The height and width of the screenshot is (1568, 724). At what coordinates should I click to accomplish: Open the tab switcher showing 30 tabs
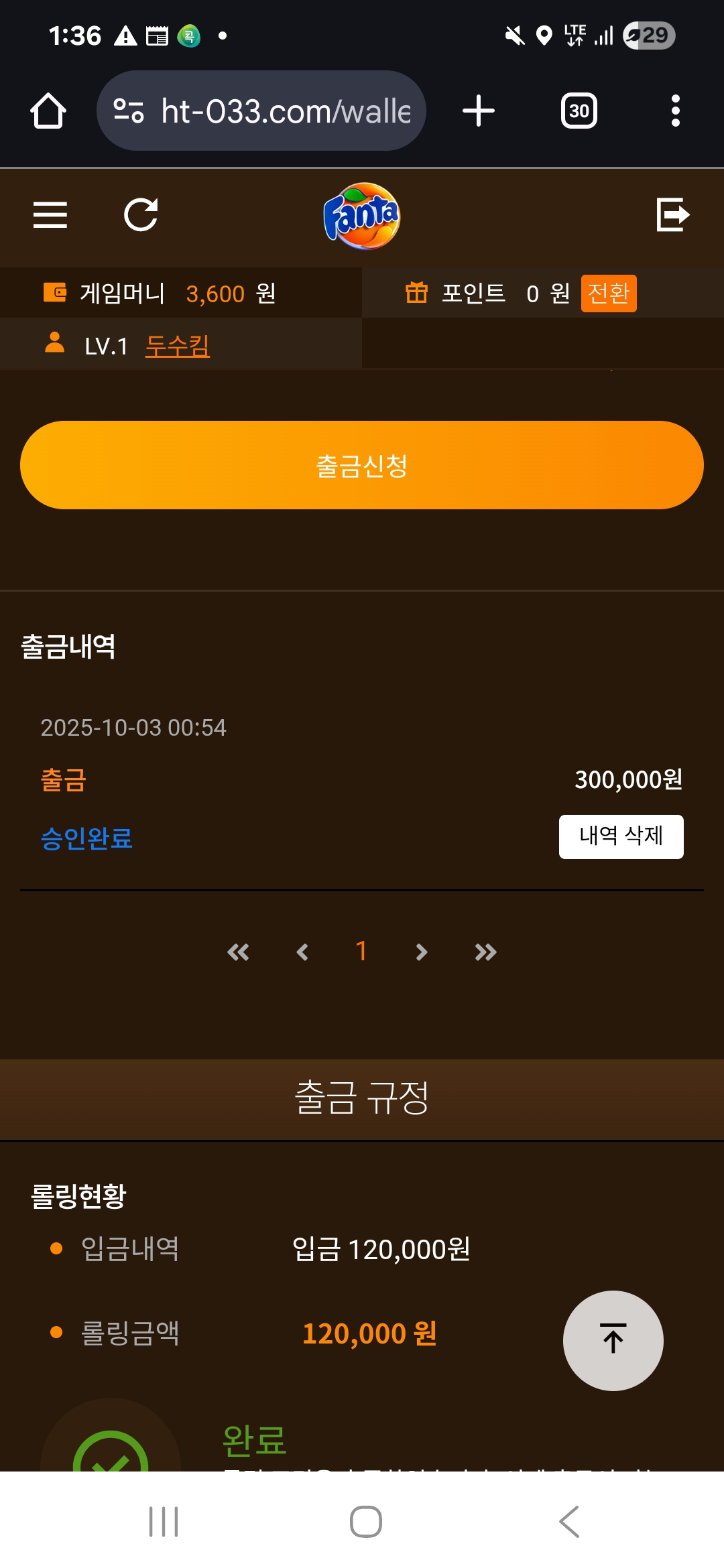579,111
